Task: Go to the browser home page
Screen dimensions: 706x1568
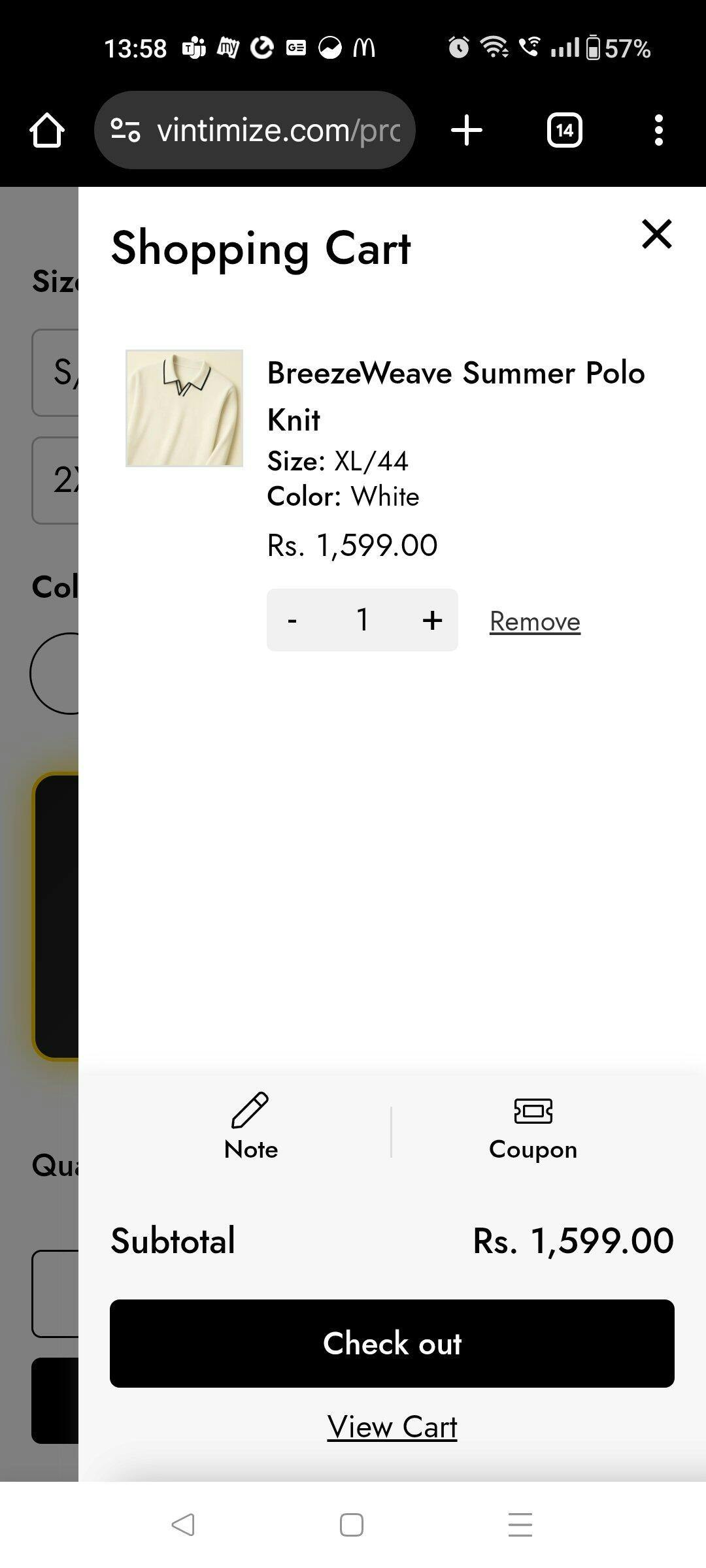Action: (47, 130)
